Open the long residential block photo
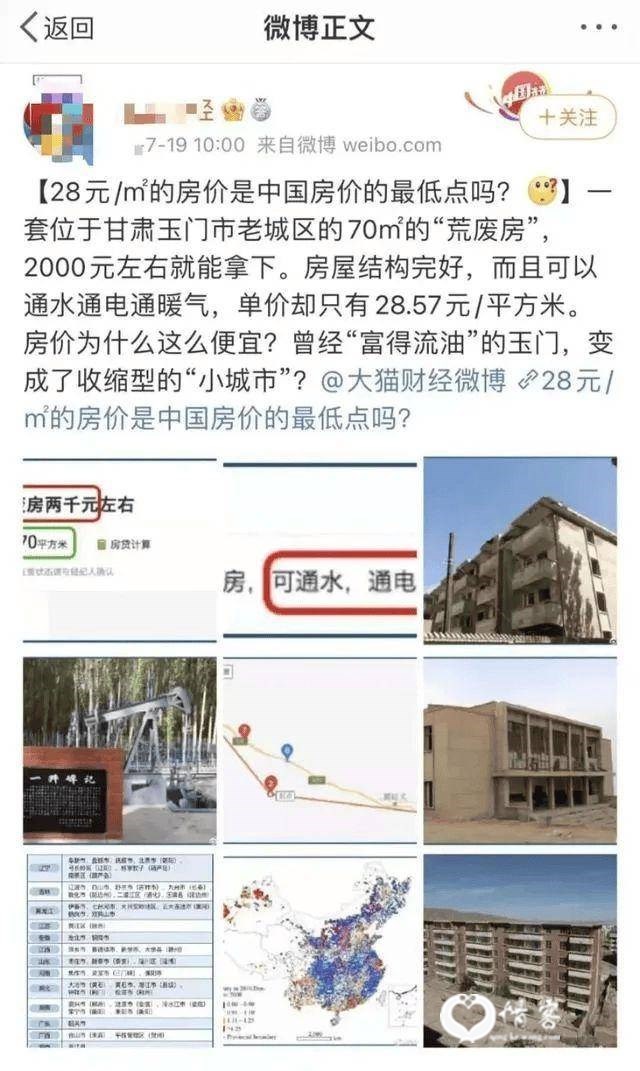 pyautogui.click(x=520, y=950)
